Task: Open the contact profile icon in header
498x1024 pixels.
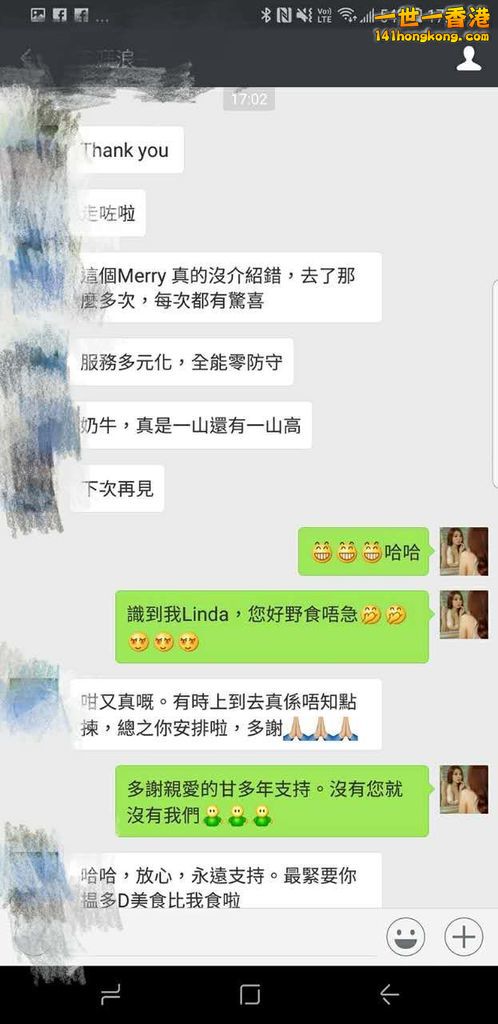Action: click(x=468, y=59)
